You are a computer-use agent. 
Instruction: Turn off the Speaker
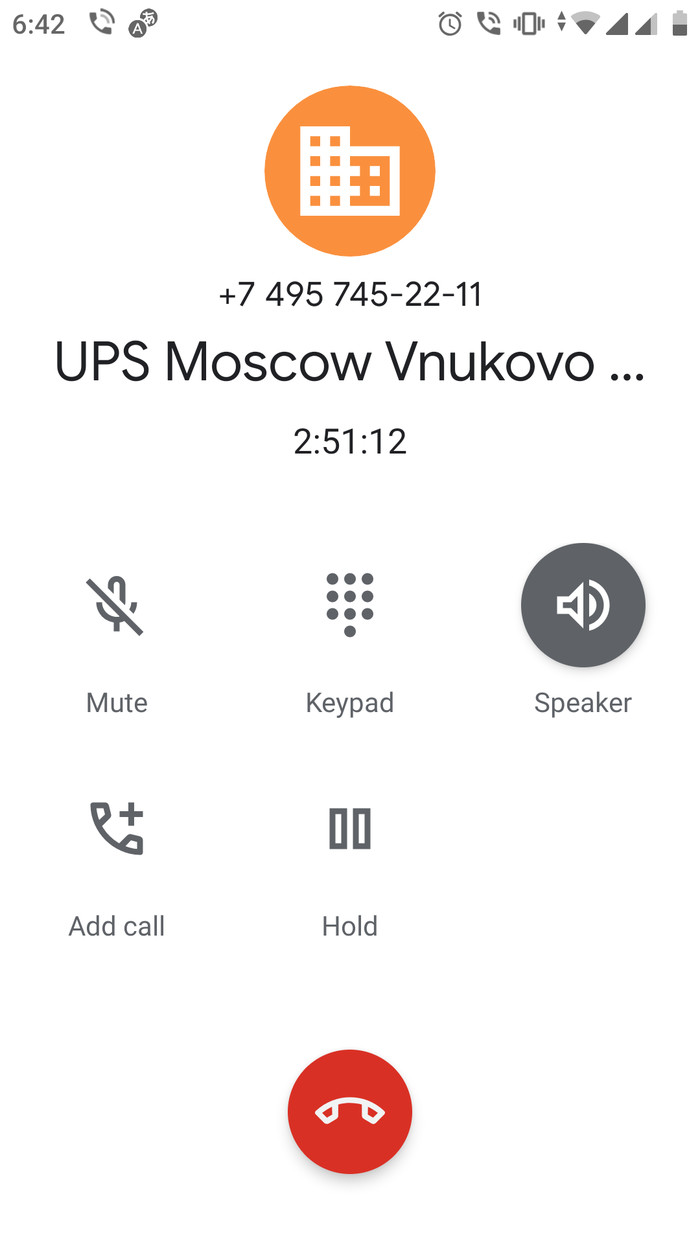[x=583, y=605]
